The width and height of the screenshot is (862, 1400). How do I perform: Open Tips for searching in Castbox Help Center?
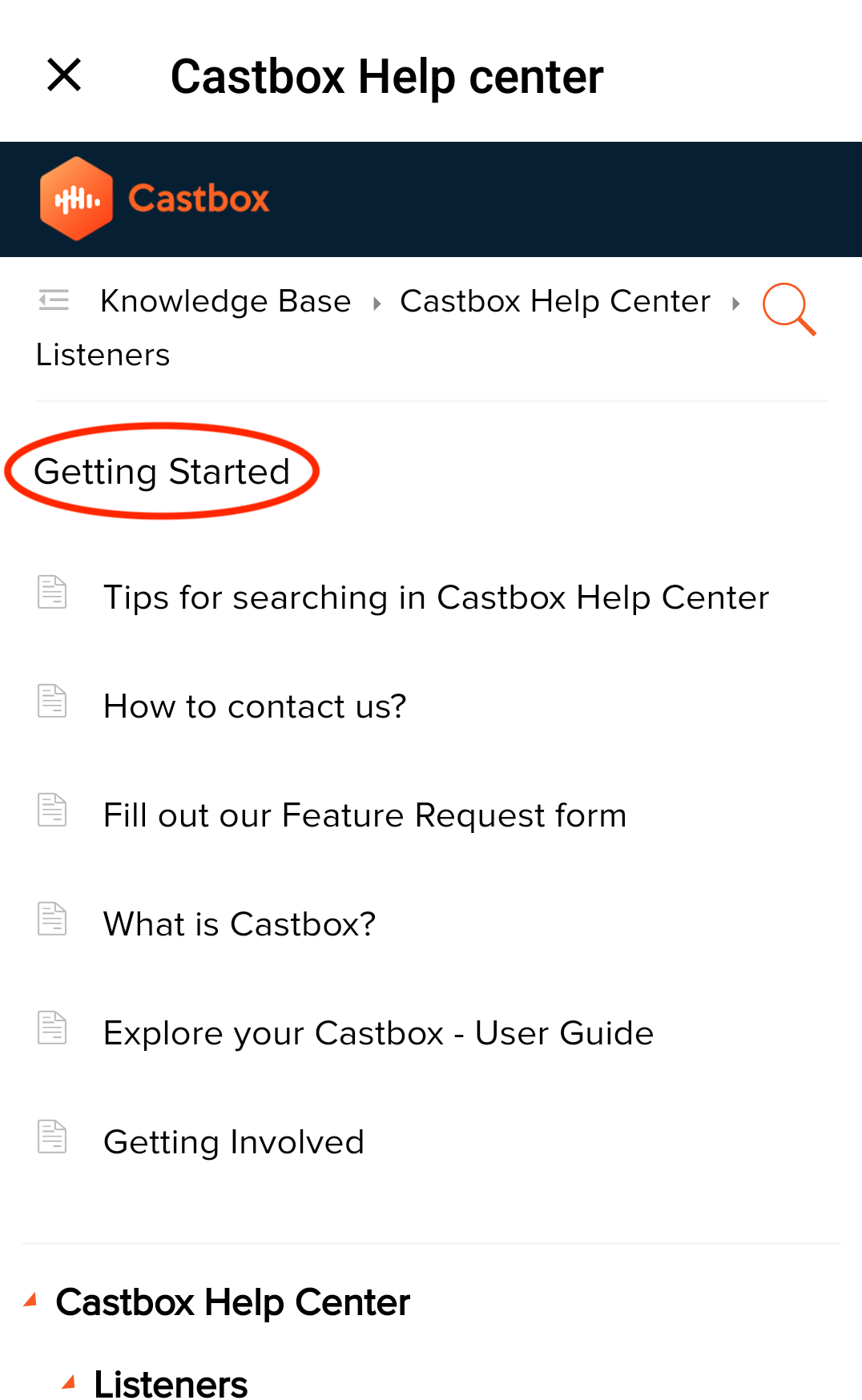point(436,597)
